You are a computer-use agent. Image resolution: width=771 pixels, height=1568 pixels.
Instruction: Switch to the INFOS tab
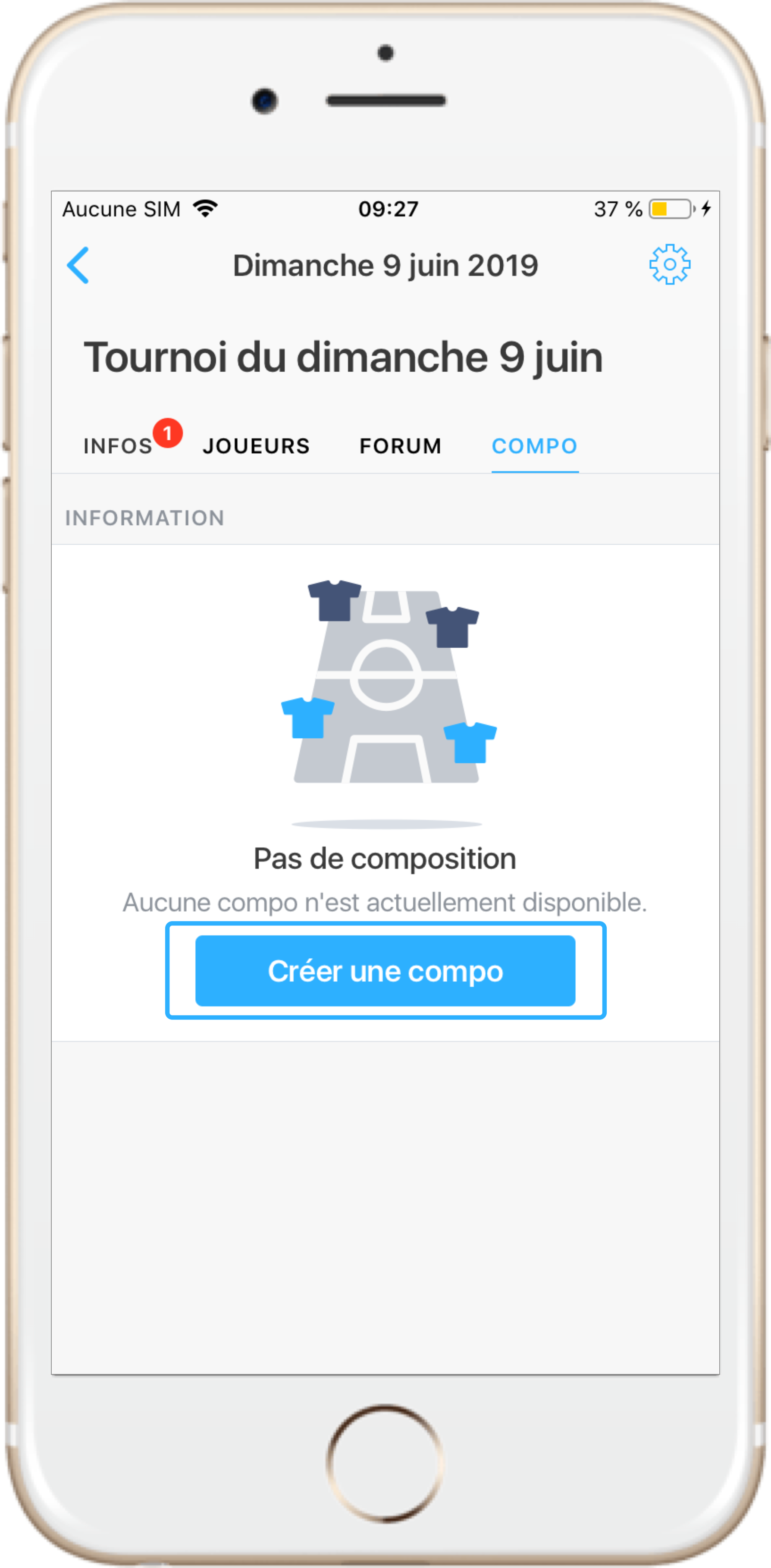(117, 446)
